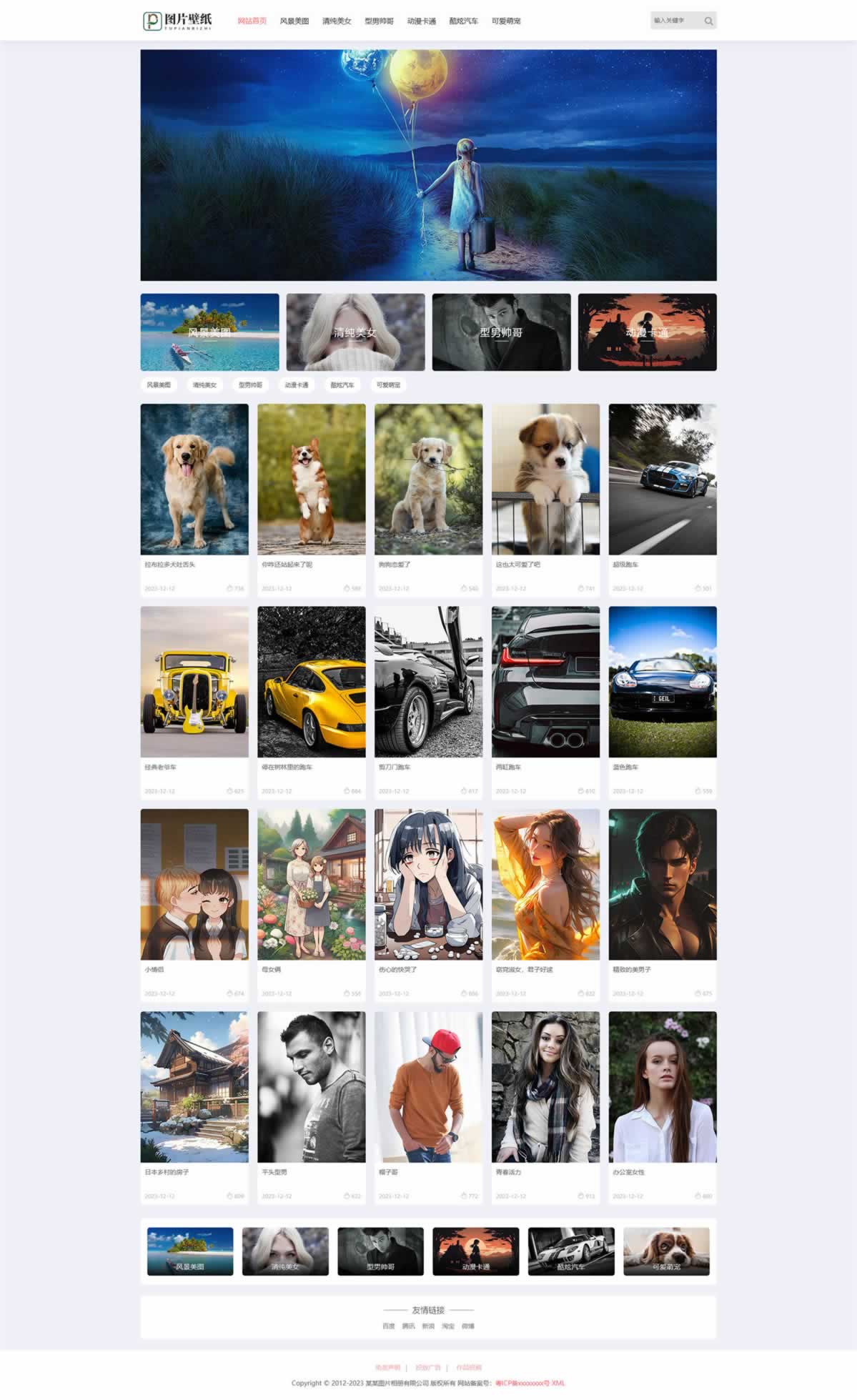The height and width of the screenshot is (1400, 857).
Task: View the 你咋还站起来了呢 corgi card
Action: coord(311,480)
